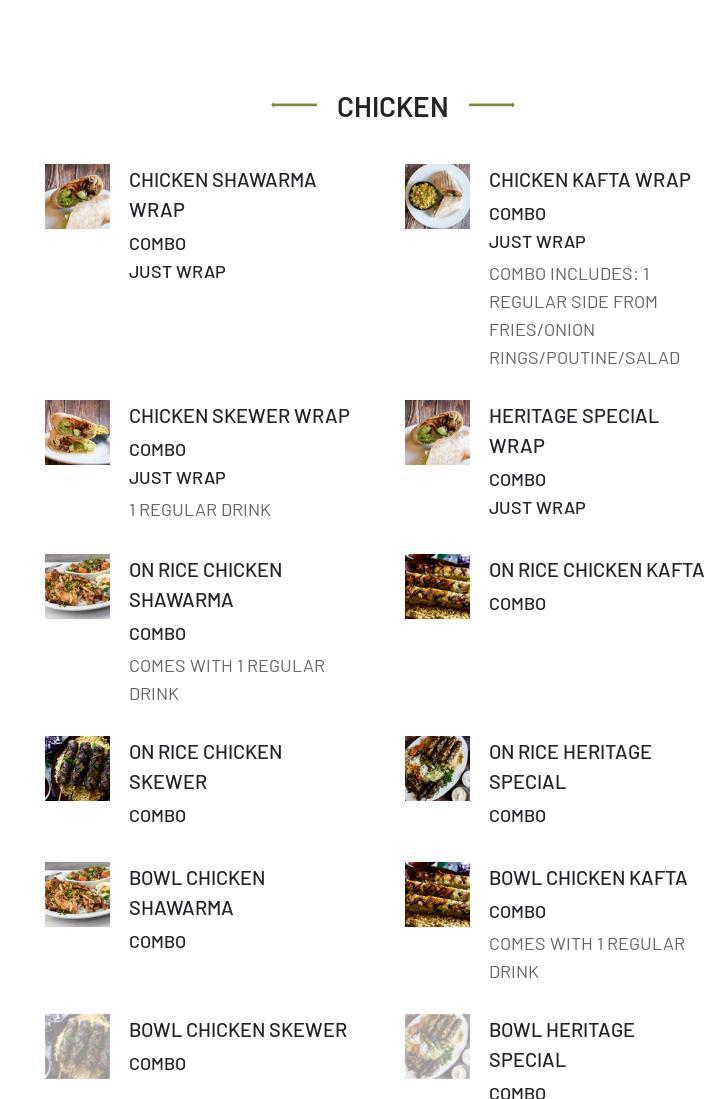
Task: View the Heritage Special Wrap item
Action: [x=573, y=430]
